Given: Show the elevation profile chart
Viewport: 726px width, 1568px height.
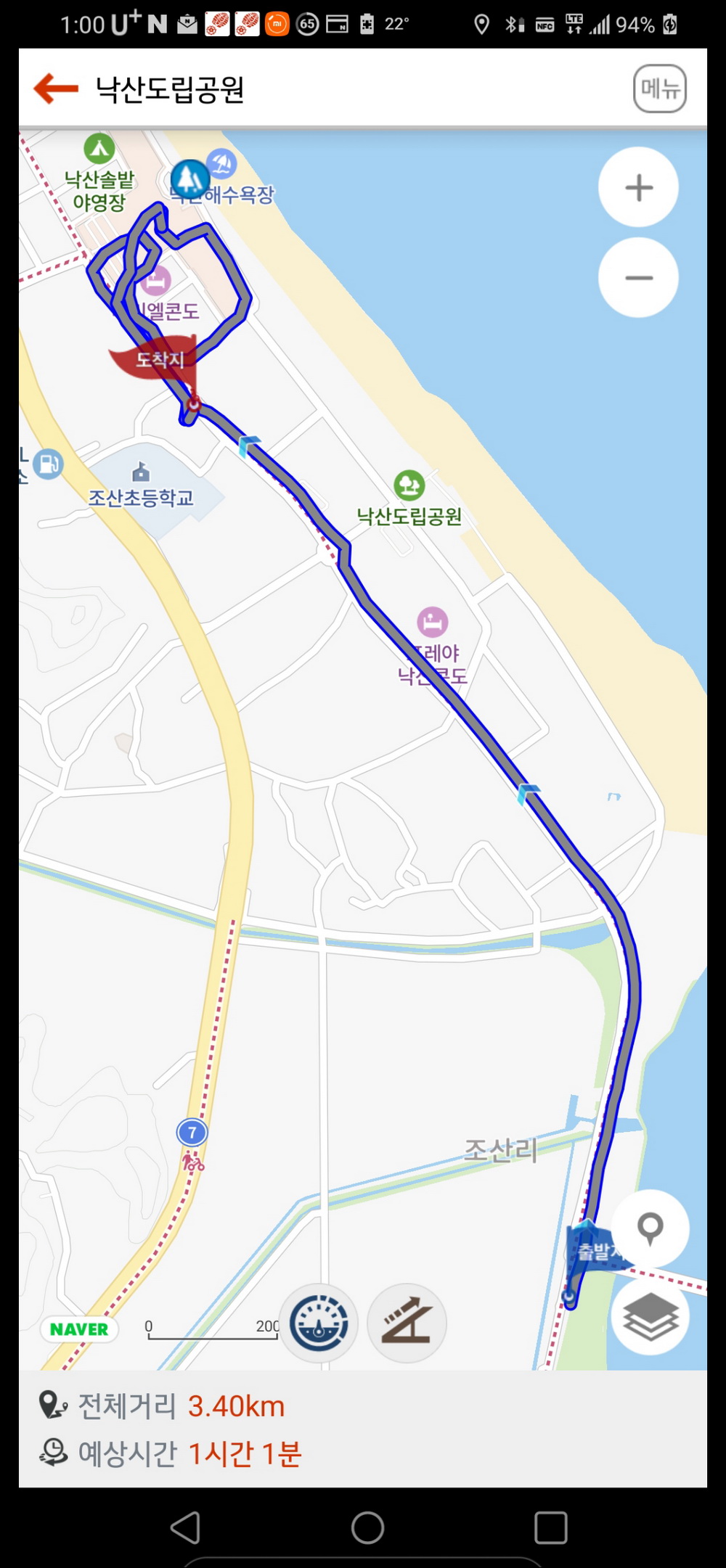Looking at the screenshot, I should [x=407, y=1323].
